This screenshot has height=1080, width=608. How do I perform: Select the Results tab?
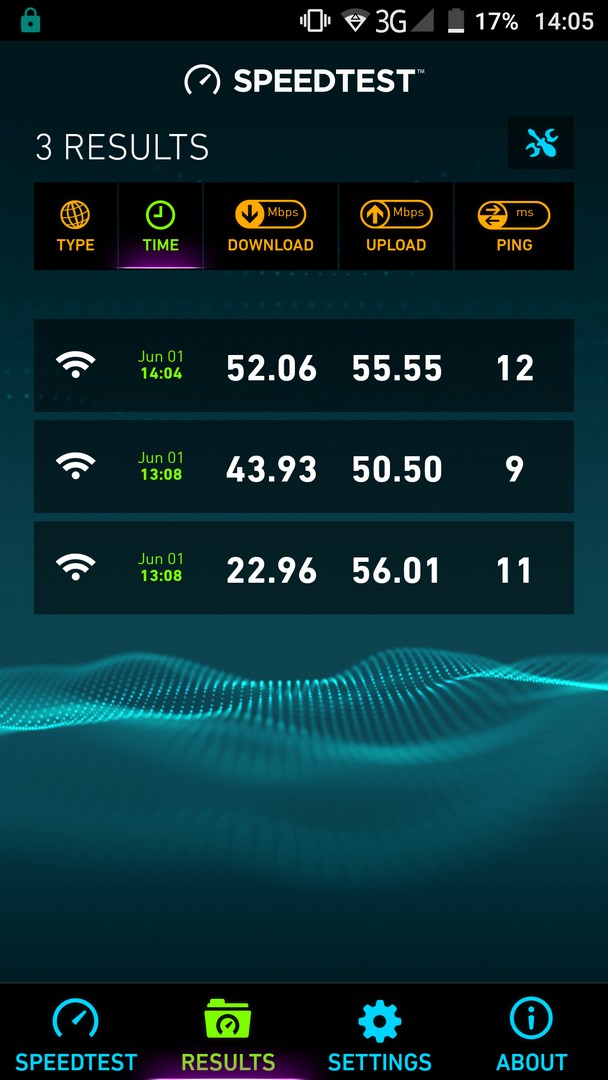click(228, 1034)
